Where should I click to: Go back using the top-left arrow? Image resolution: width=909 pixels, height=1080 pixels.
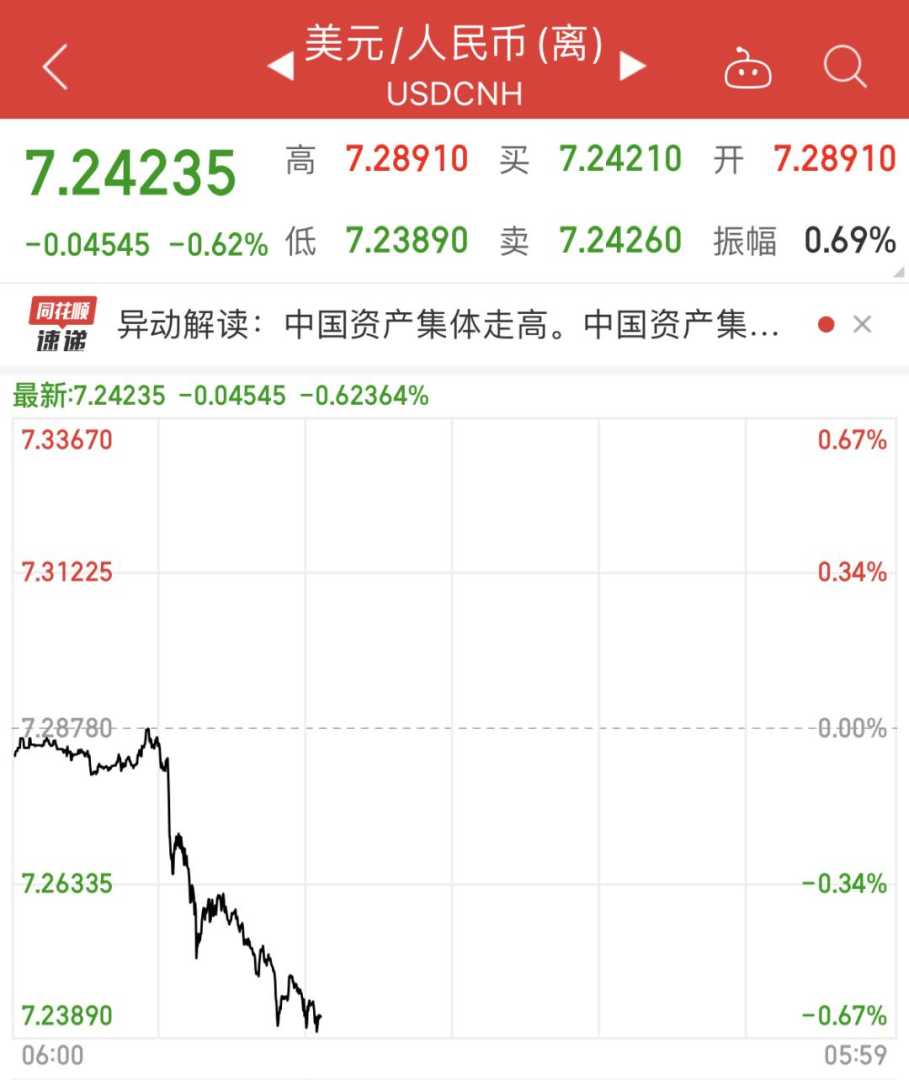tap(55, 67)
